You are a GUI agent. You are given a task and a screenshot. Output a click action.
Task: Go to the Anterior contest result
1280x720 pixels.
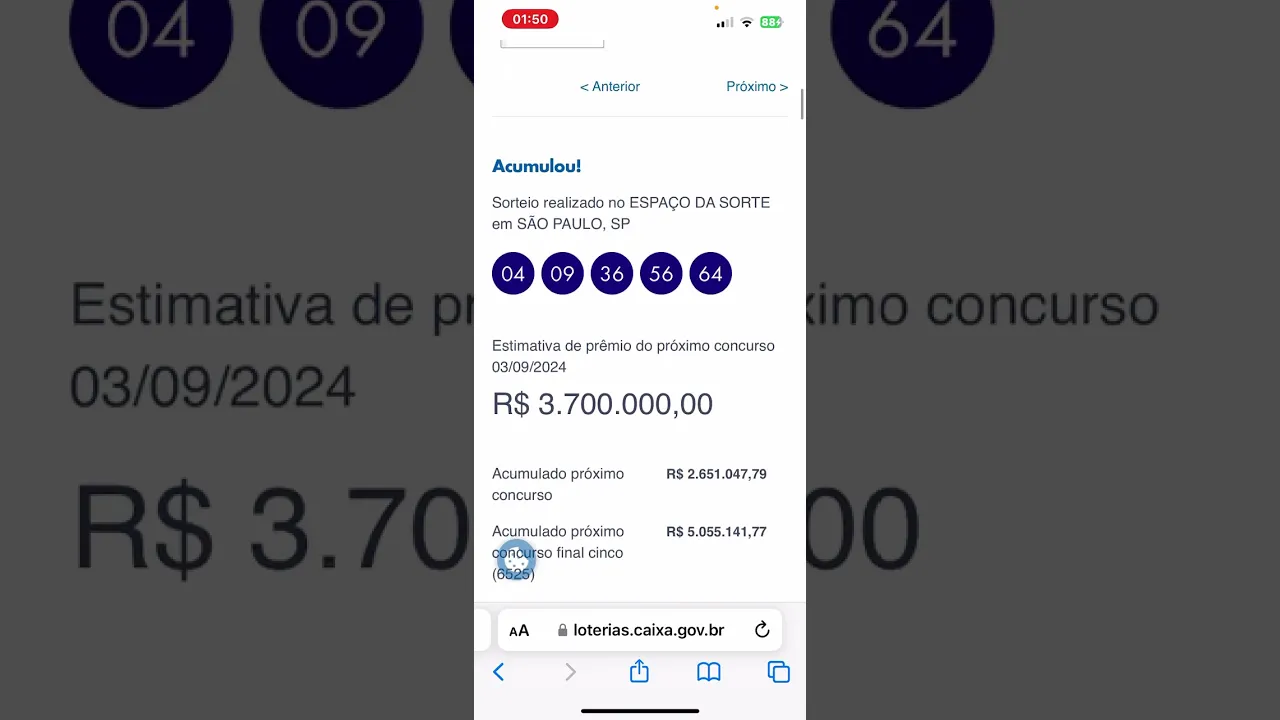point(610,87)
